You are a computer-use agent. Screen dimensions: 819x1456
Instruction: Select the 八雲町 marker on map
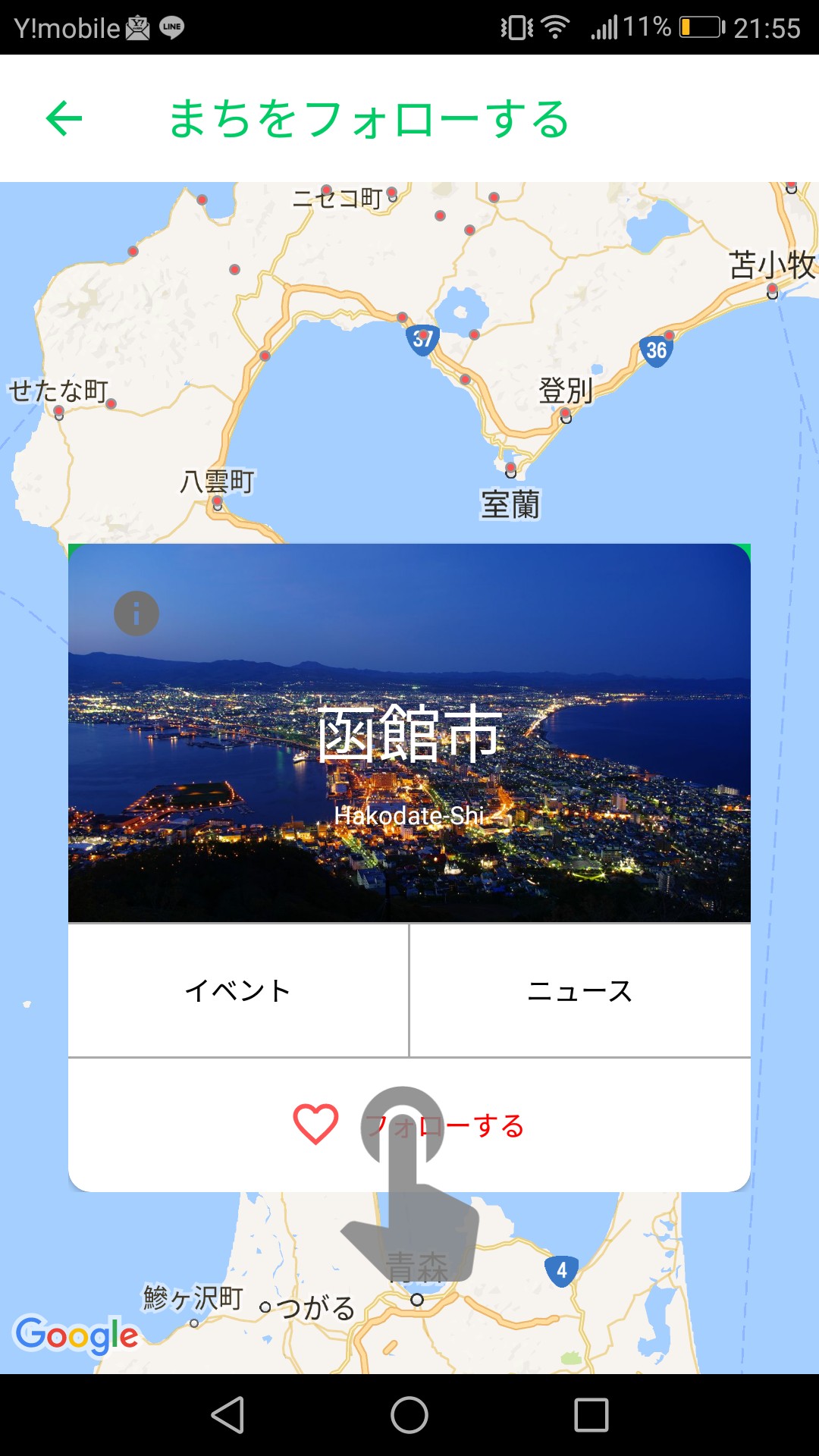point(218,502)
